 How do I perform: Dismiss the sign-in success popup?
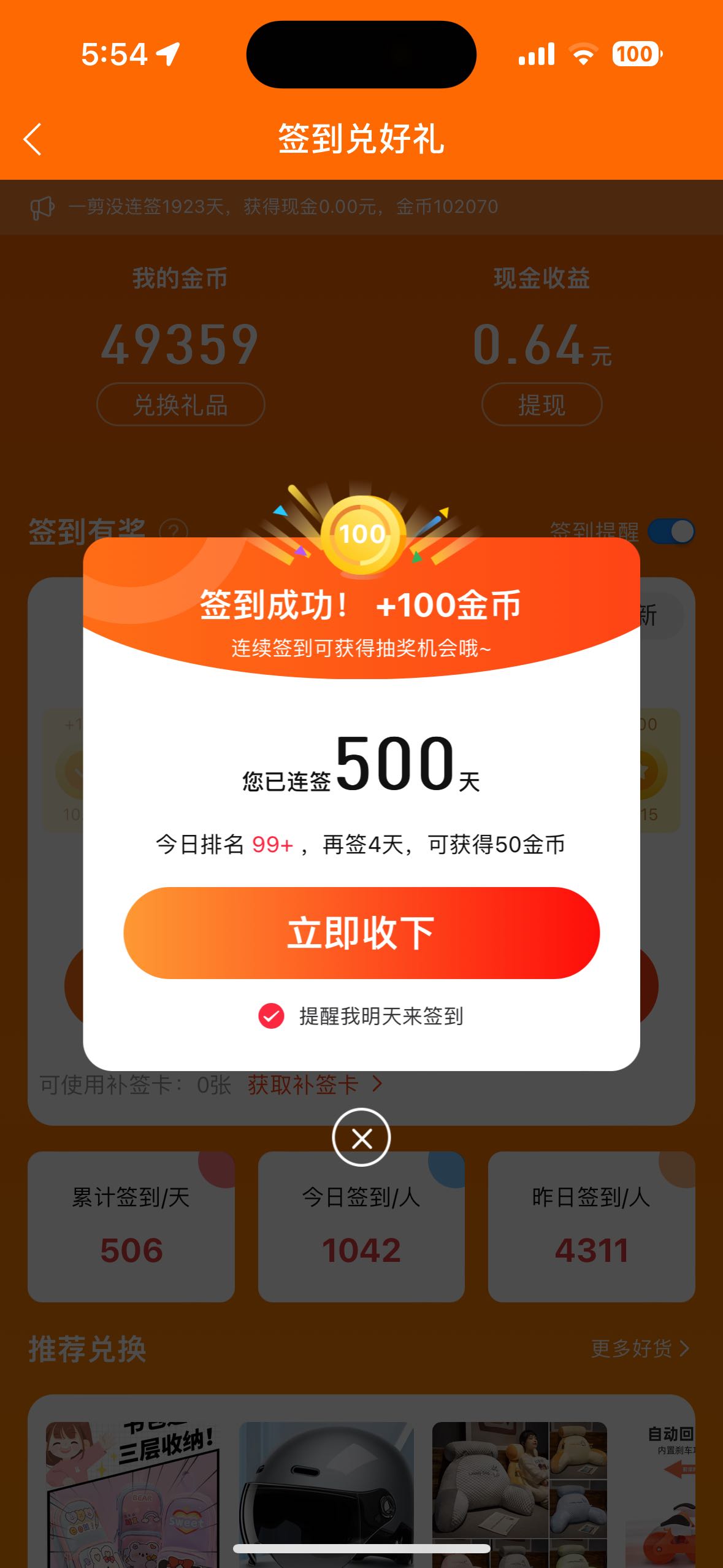(361, 1138)
